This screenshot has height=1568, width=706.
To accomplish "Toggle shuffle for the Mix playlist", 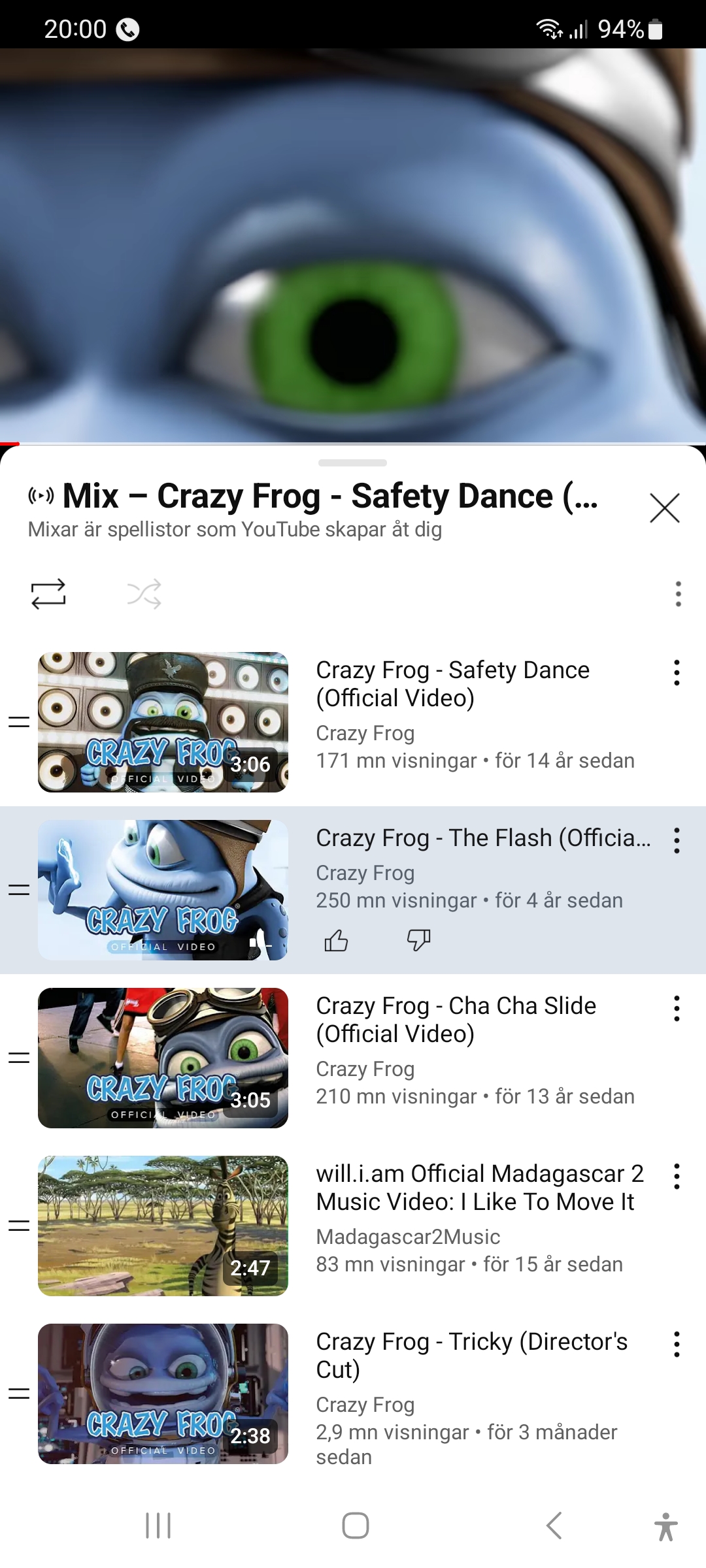I will pyautogui.click(x=144, y=594).
